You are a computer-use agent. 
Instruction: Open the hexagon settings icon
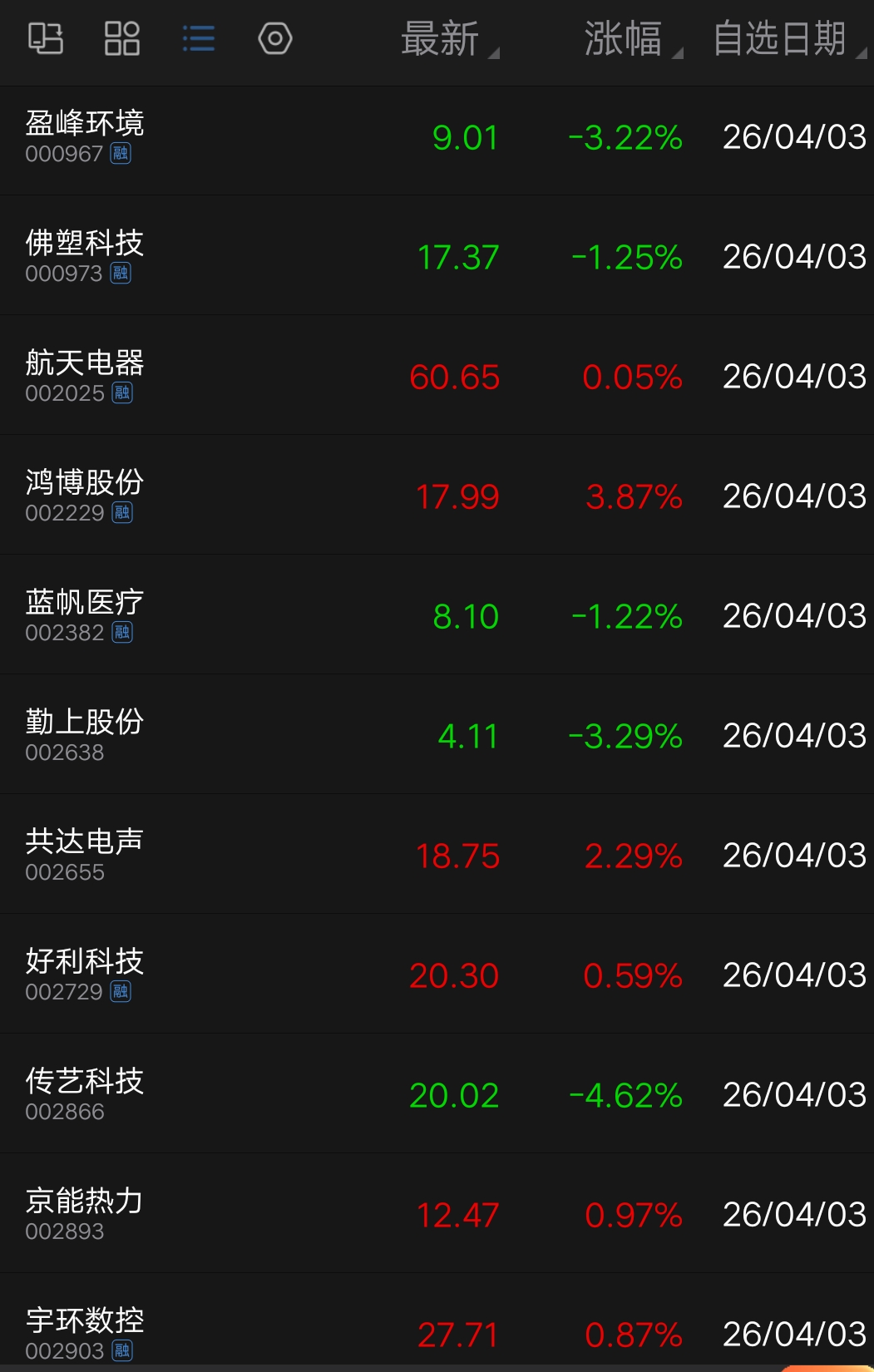(x=275, y=38)
